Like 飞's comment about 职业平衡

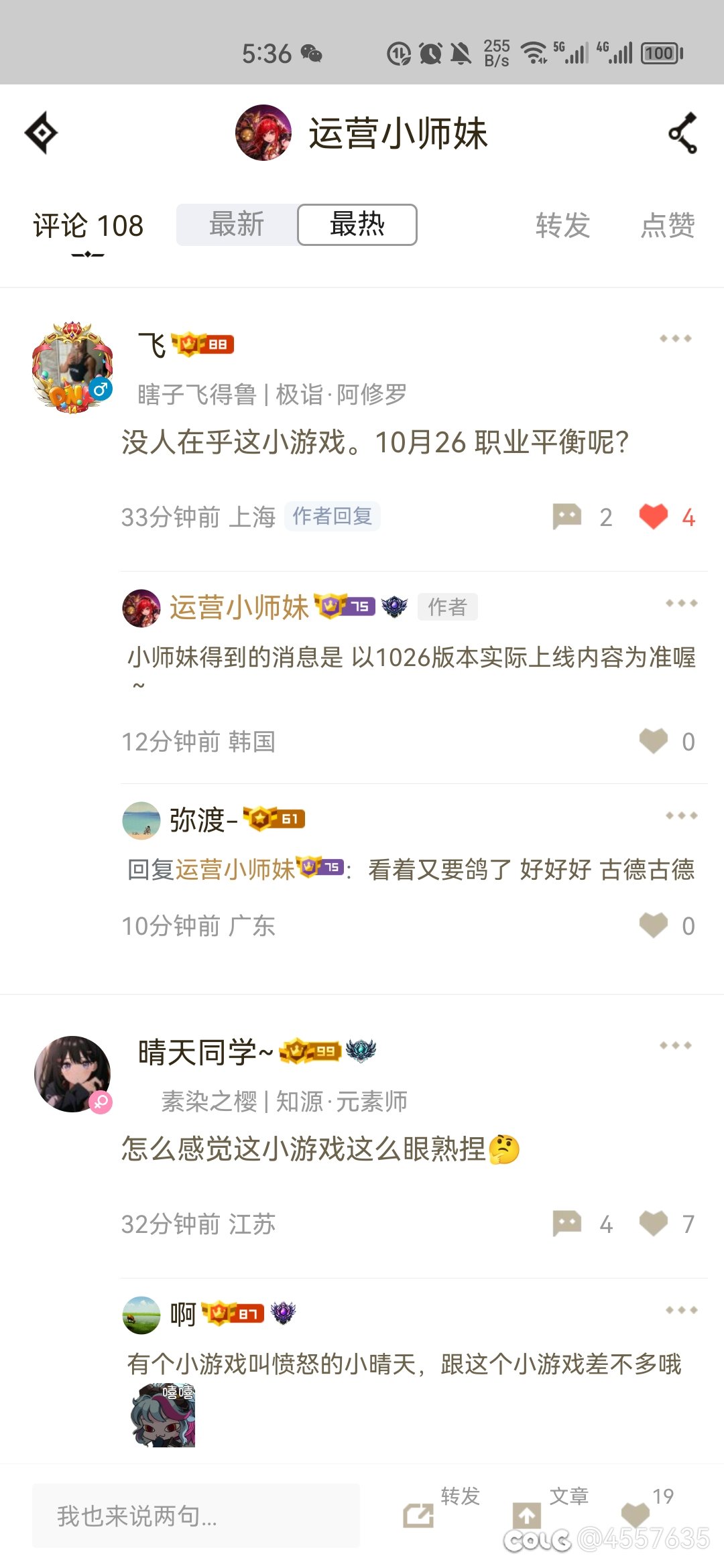[x=654, y=517]
